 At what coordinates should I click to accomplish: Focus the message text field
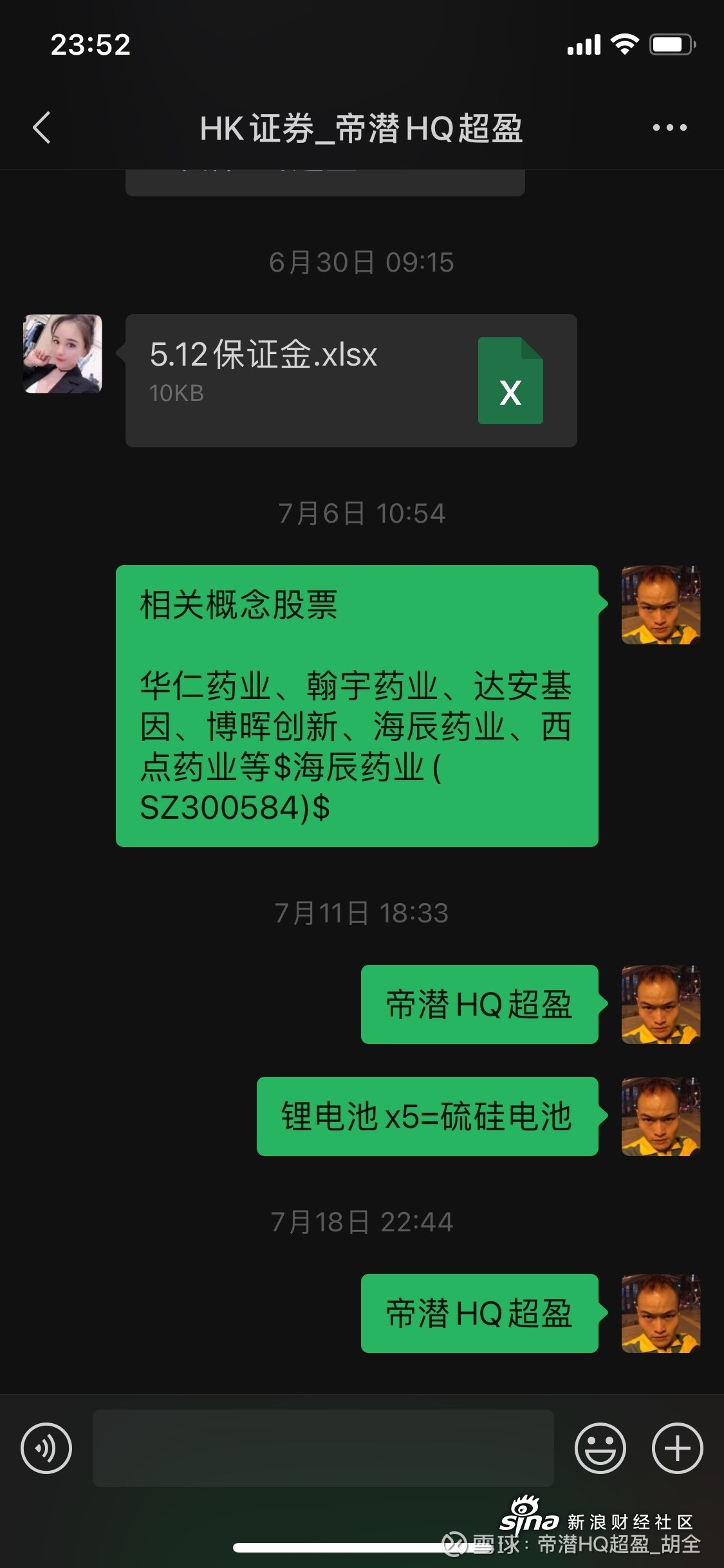coord(323,1448)
